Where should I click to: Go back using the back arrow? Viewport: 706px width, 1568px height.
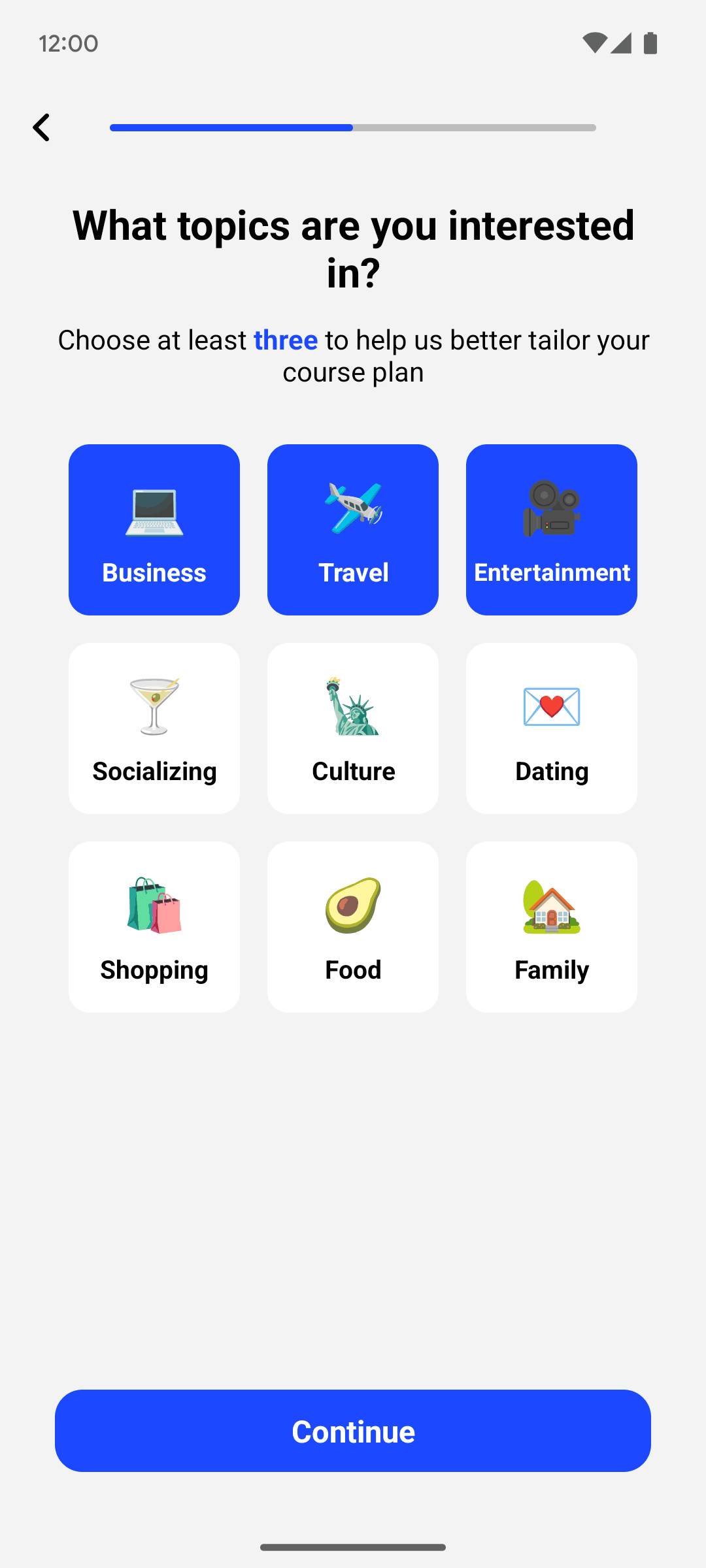[41, 127]
